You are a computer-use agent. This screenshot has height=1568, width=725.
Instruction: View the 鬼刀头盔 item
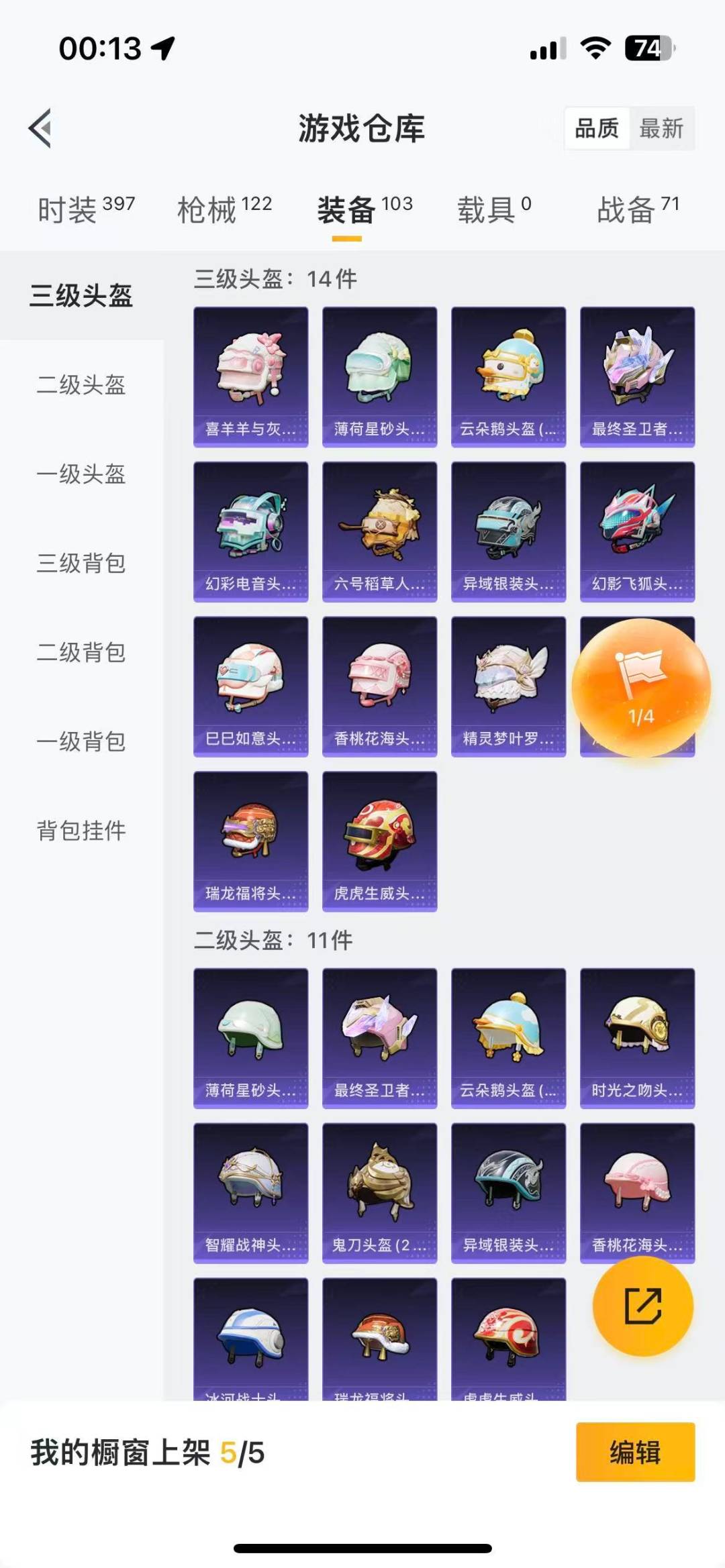(x=379, y=1193)
